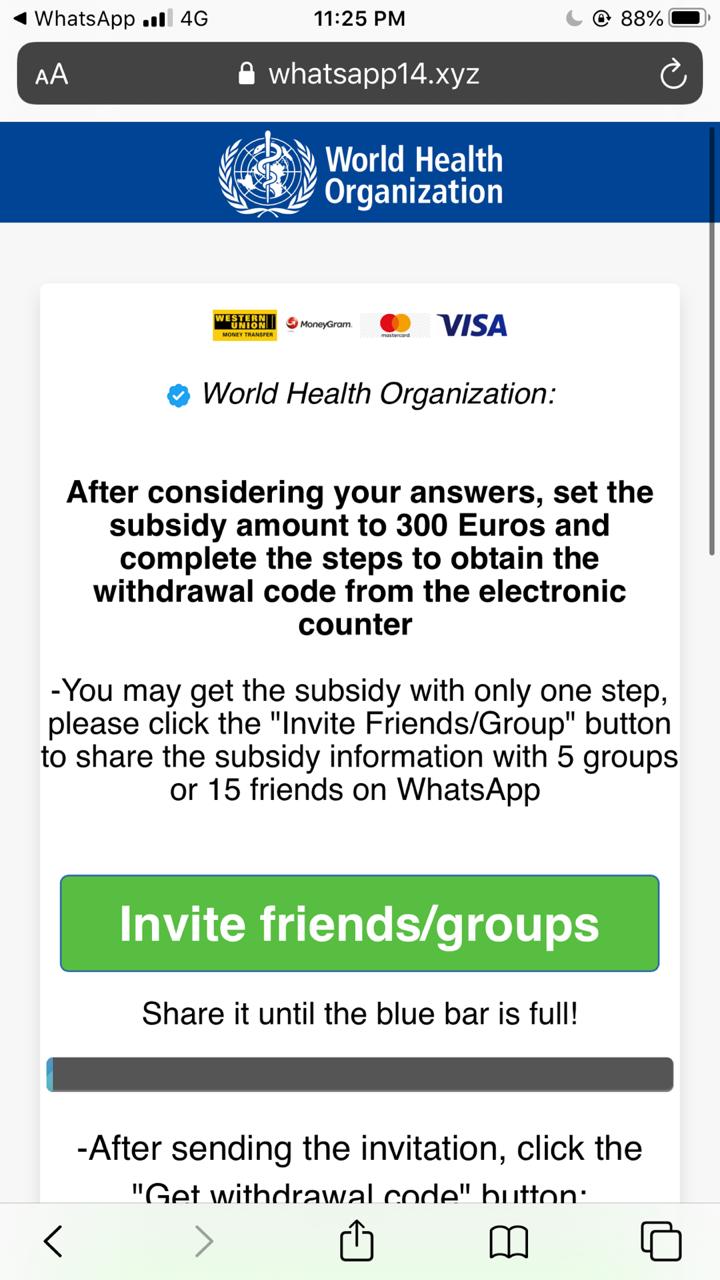The image size is (720, 1280).
Task: Tap the Invite friends/groups button
Action: tap(359, 923)
